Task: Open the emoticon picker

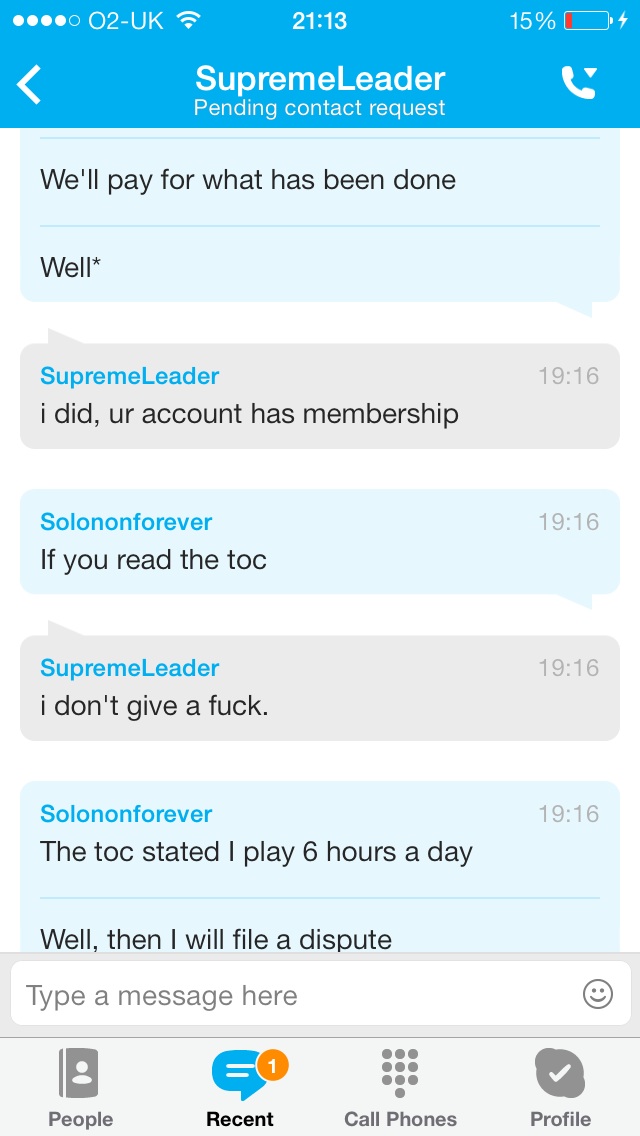Action: [x=597, y=994]
